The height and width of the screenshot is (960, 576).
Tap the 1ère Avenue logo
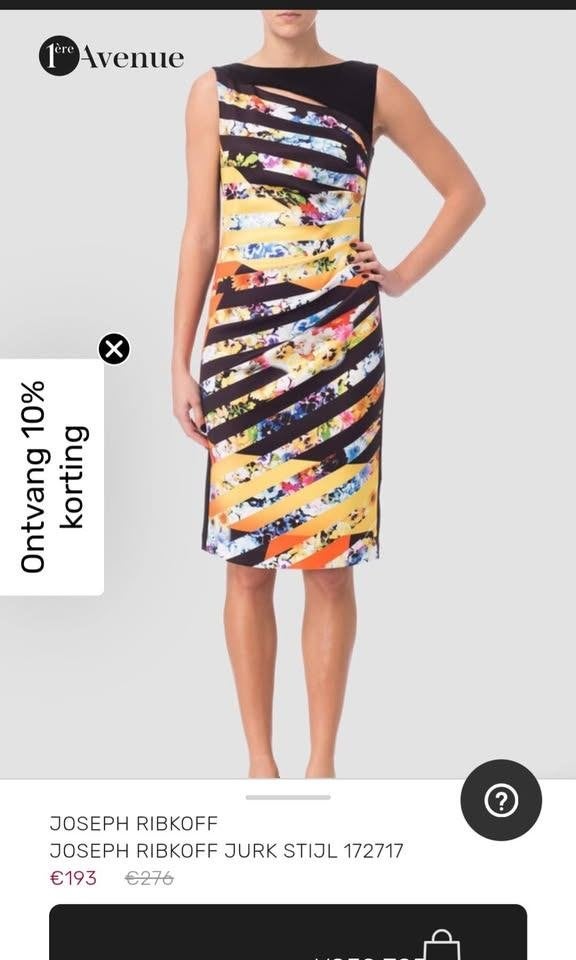point(111,56)
